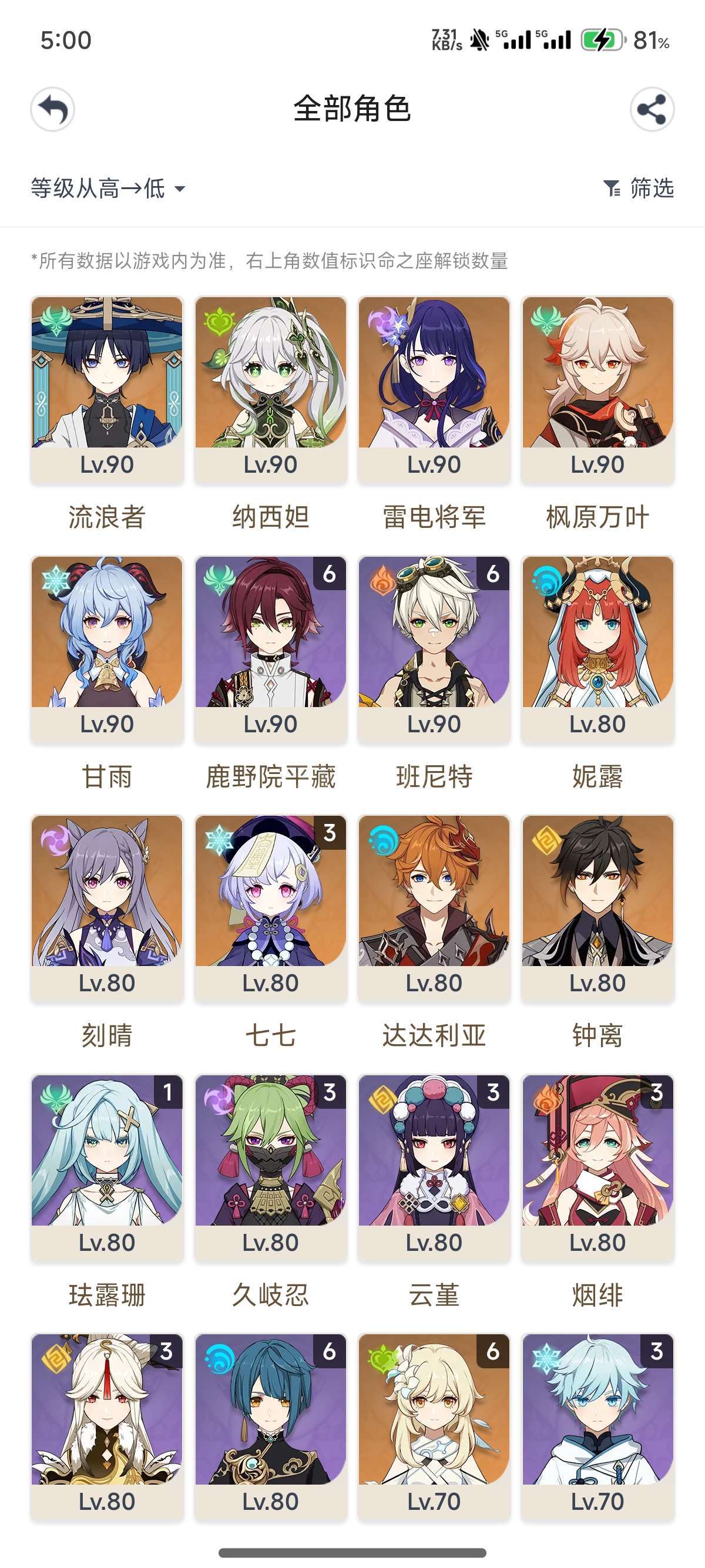
Task: Open the 枫原万叶 character card
Action: pos(597,389)
